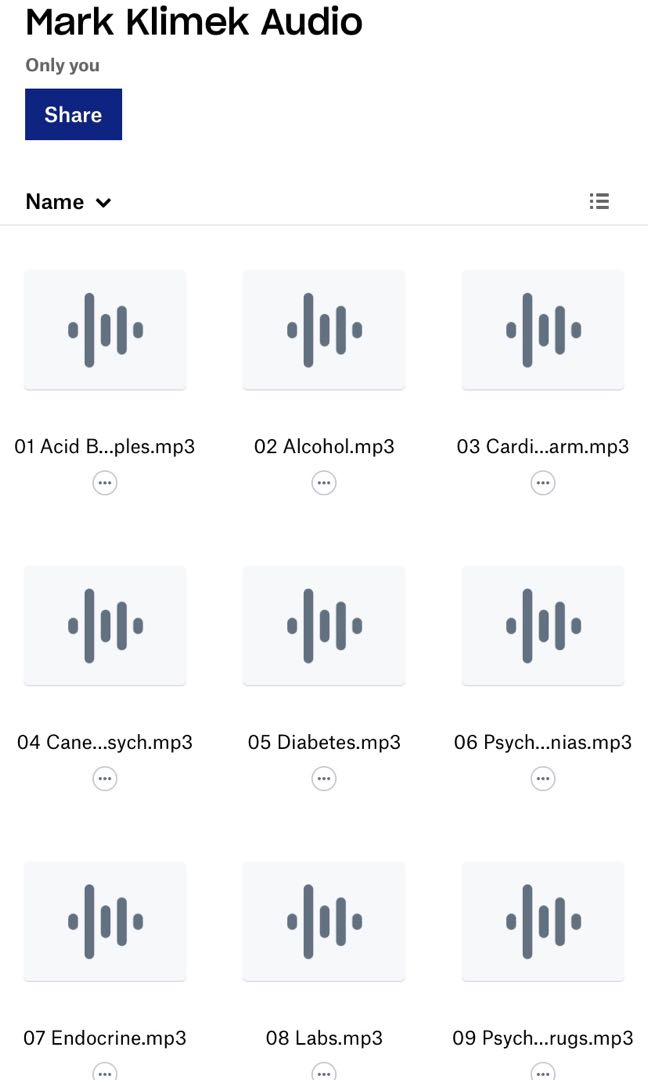
Task: Open the Name sort dropdown
Action: tap(68, 202)
